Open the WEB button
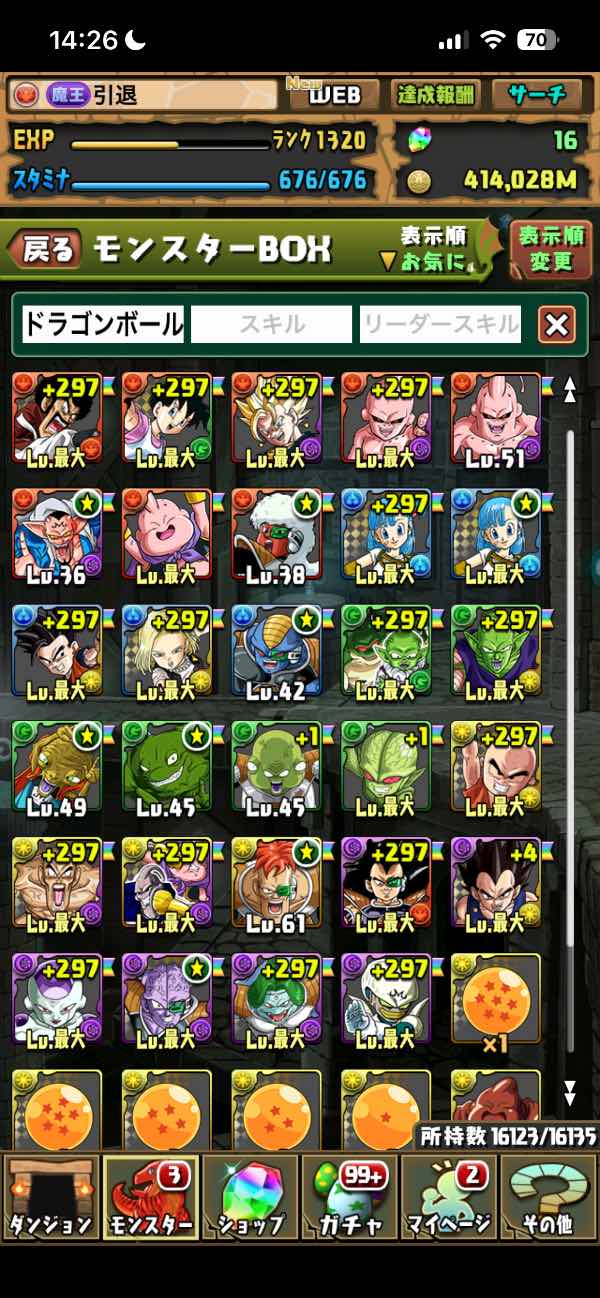Viewport: 600px width, 1298px height. click(332, 95)
